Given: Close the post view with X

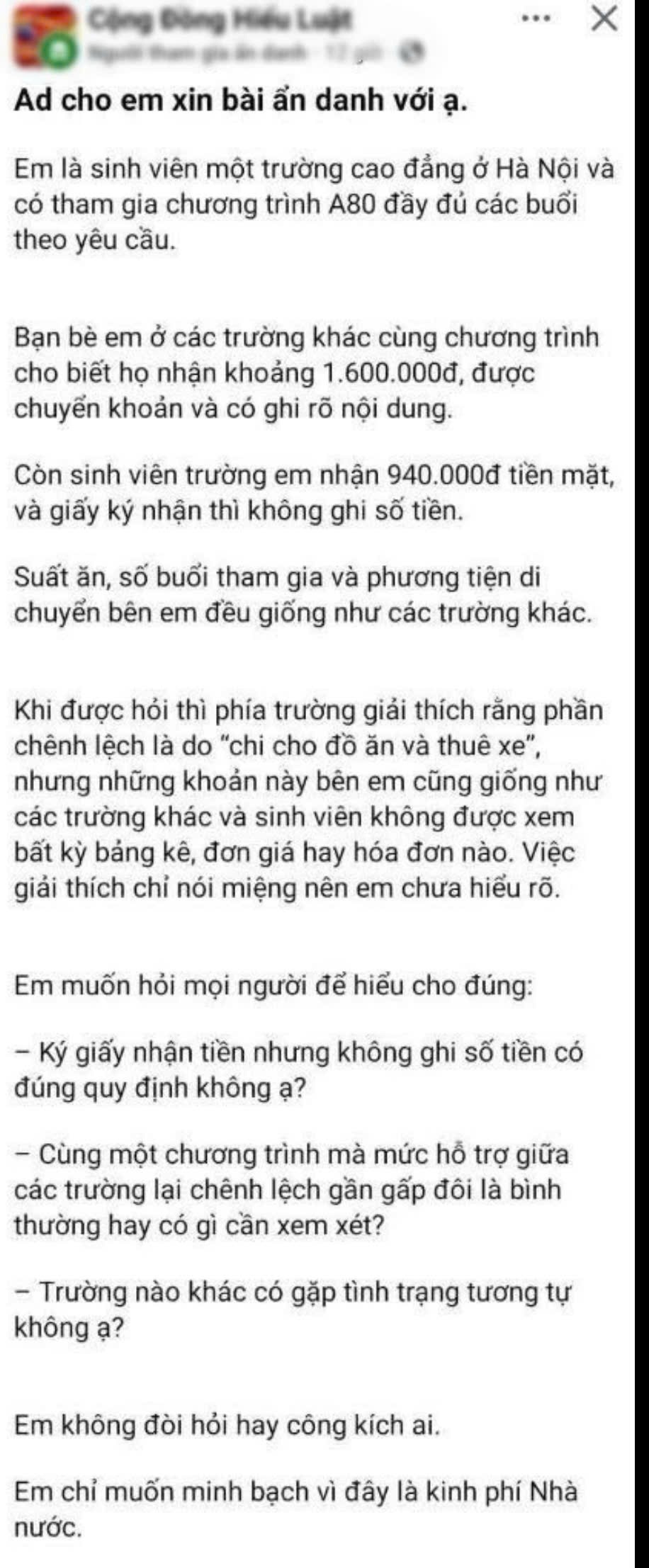Looking at the screenshot, I should (604, 20).
